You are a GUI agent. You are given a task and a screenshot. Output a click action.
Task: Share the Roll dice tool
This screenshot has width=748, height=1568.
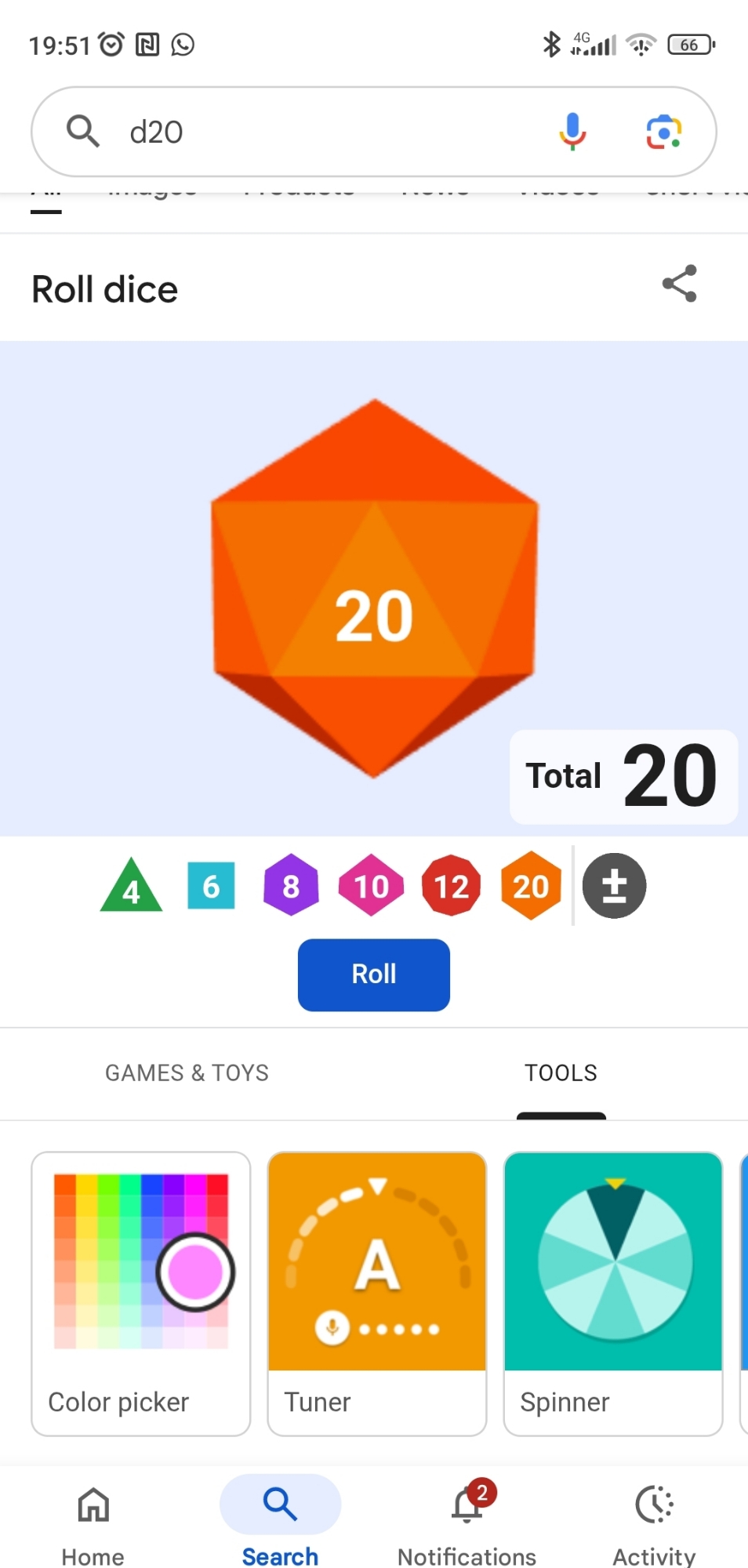coord(679,284)
